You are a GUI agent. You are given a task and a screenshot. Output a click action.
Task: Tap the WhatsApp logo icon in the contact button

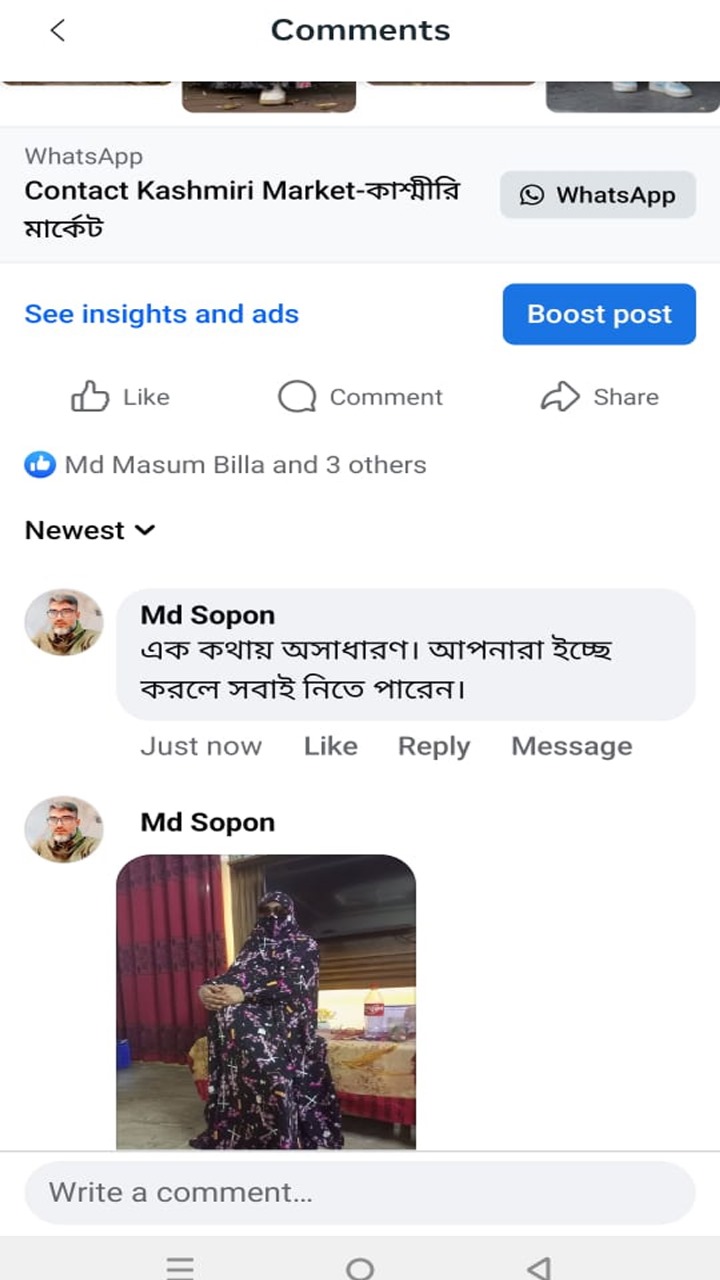[x=532, y=195]
